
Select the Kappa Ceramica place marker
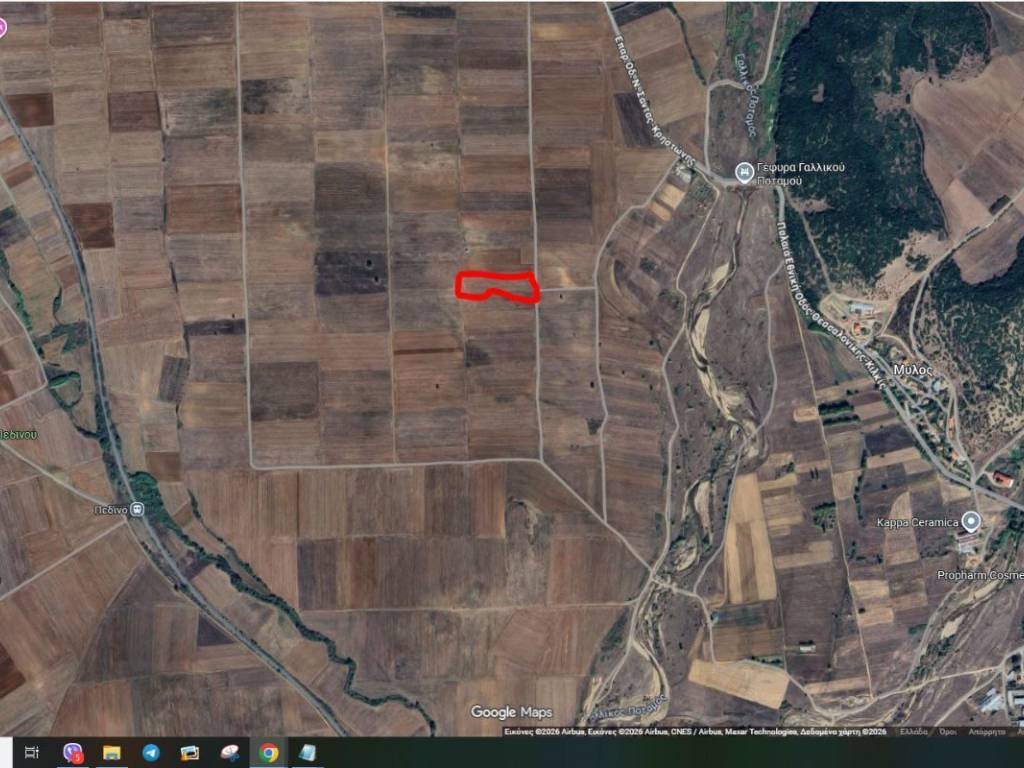969,522
